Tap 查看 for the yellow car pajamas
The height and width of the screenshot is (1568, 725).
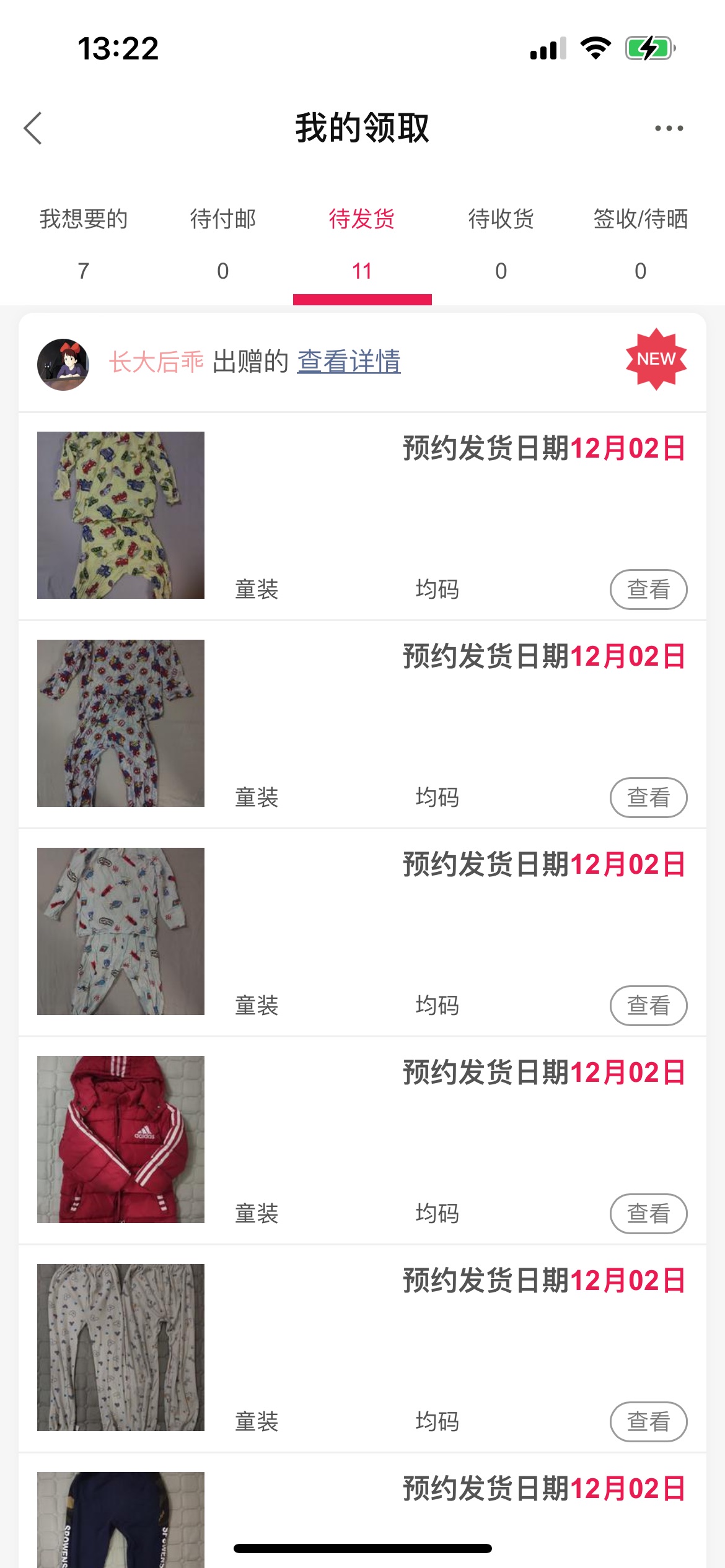pos(649,590)
